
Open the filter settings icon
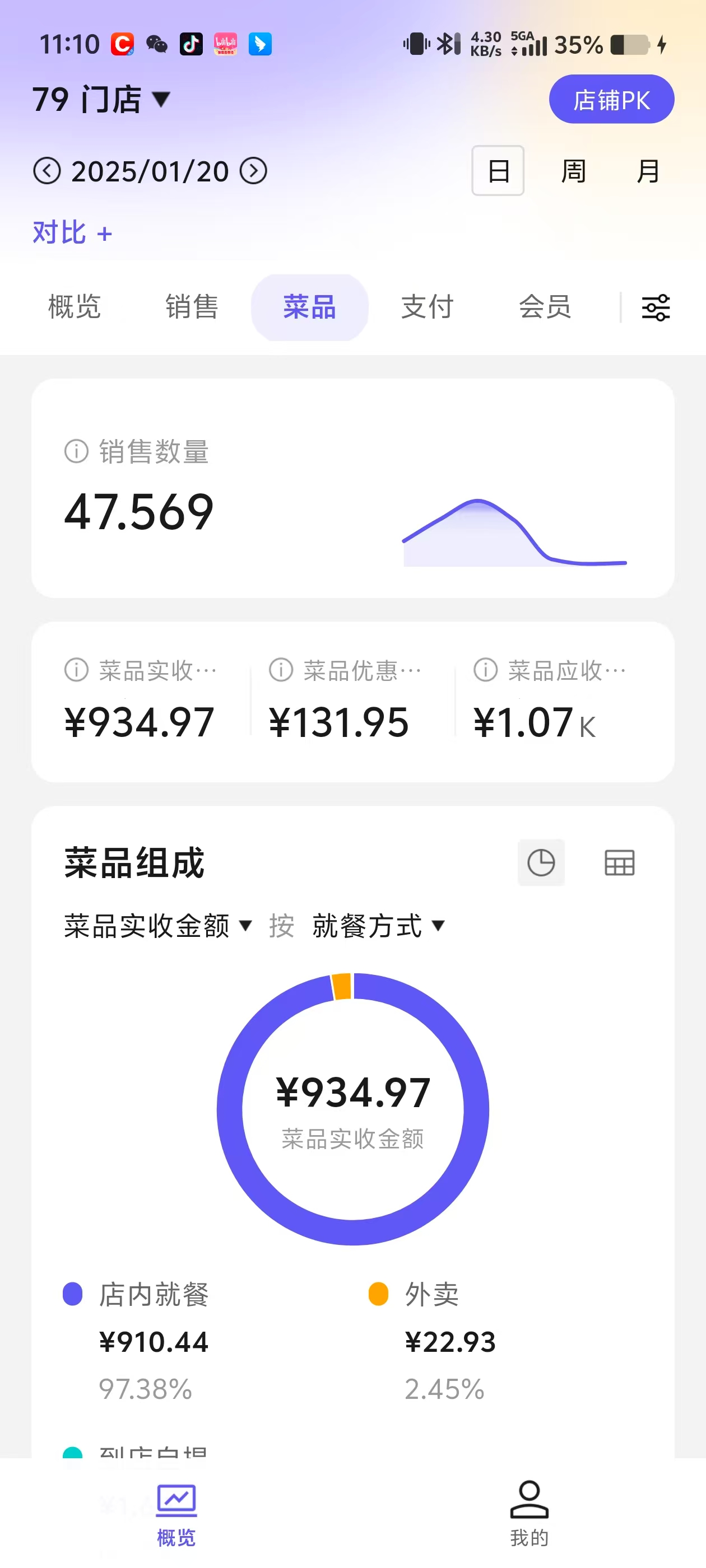(x=656, y=307)
